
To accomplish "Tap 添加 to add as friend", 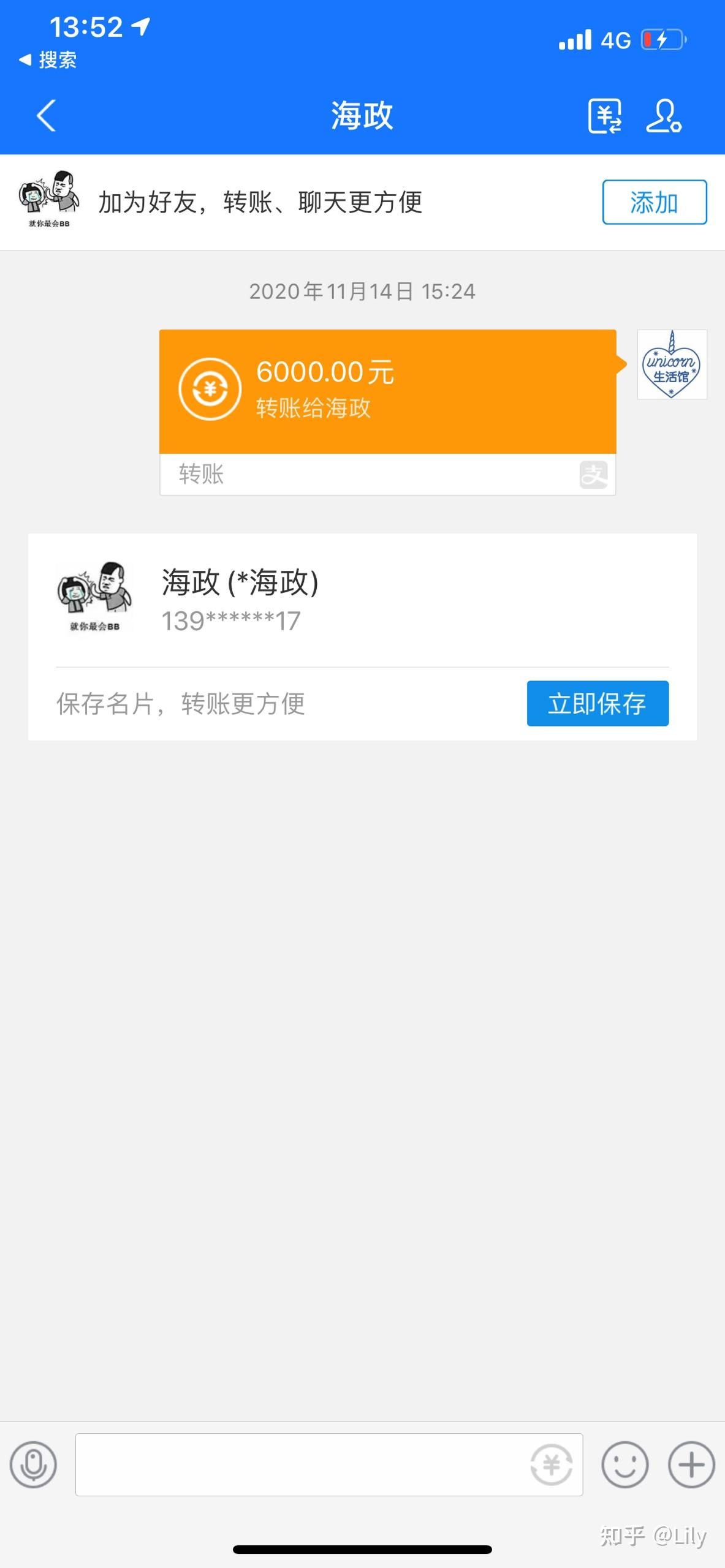I will point(654,202).
